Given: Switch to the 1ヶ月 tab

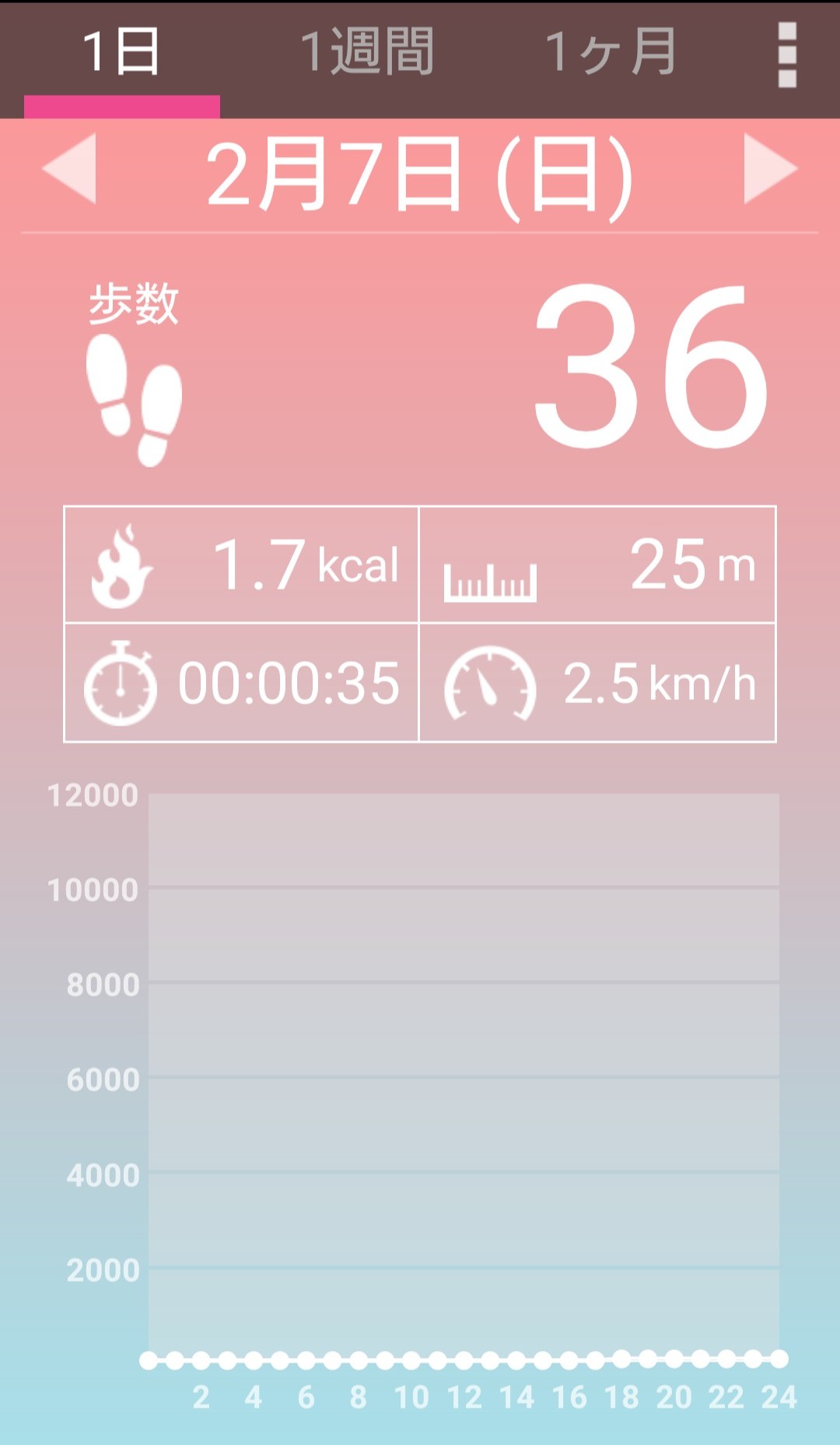Looking at the screenshot, I should pos(611,53).
